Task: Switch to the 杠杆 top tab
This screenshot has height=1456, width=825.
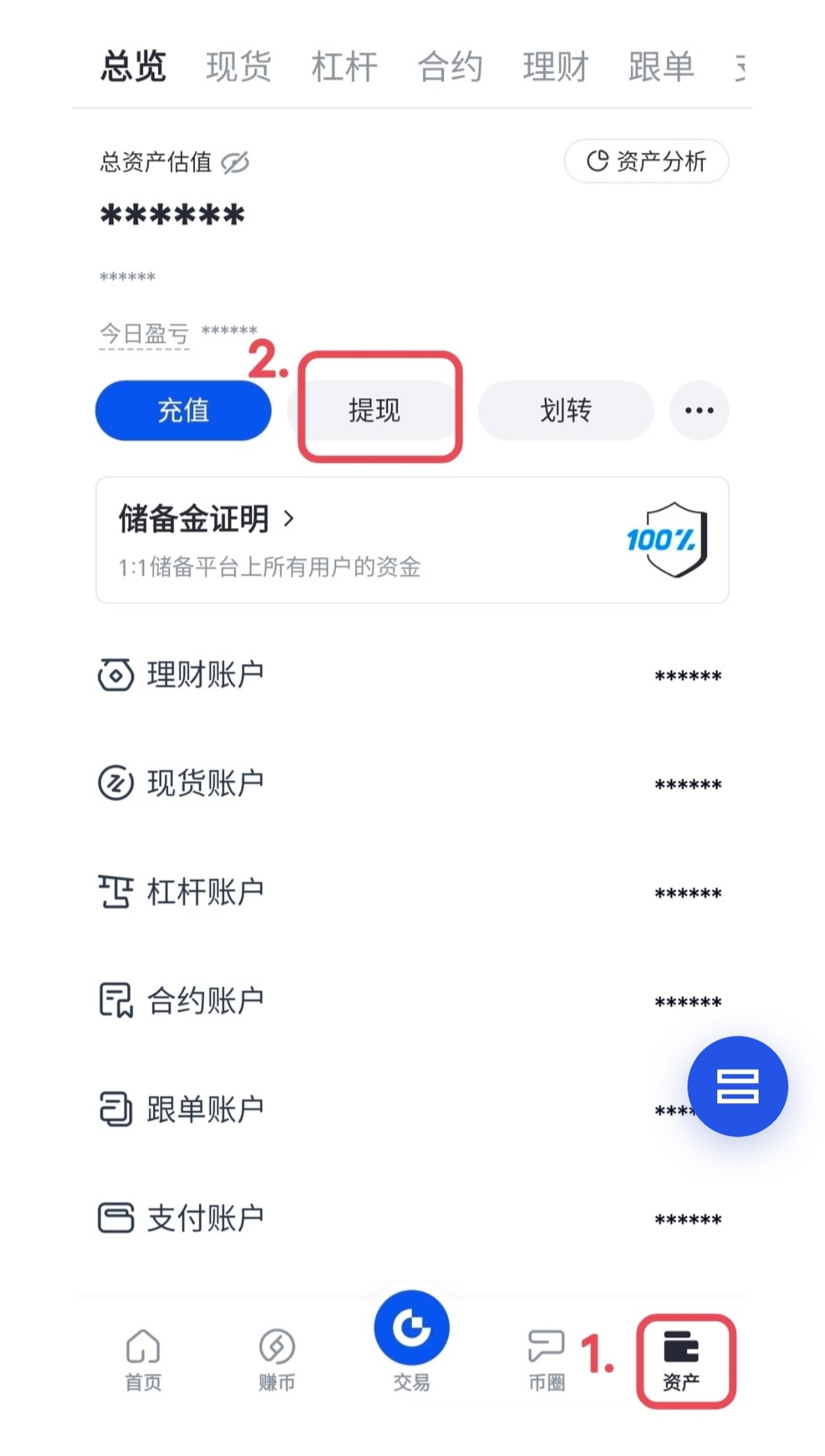Action: click(x=344, y=66)
